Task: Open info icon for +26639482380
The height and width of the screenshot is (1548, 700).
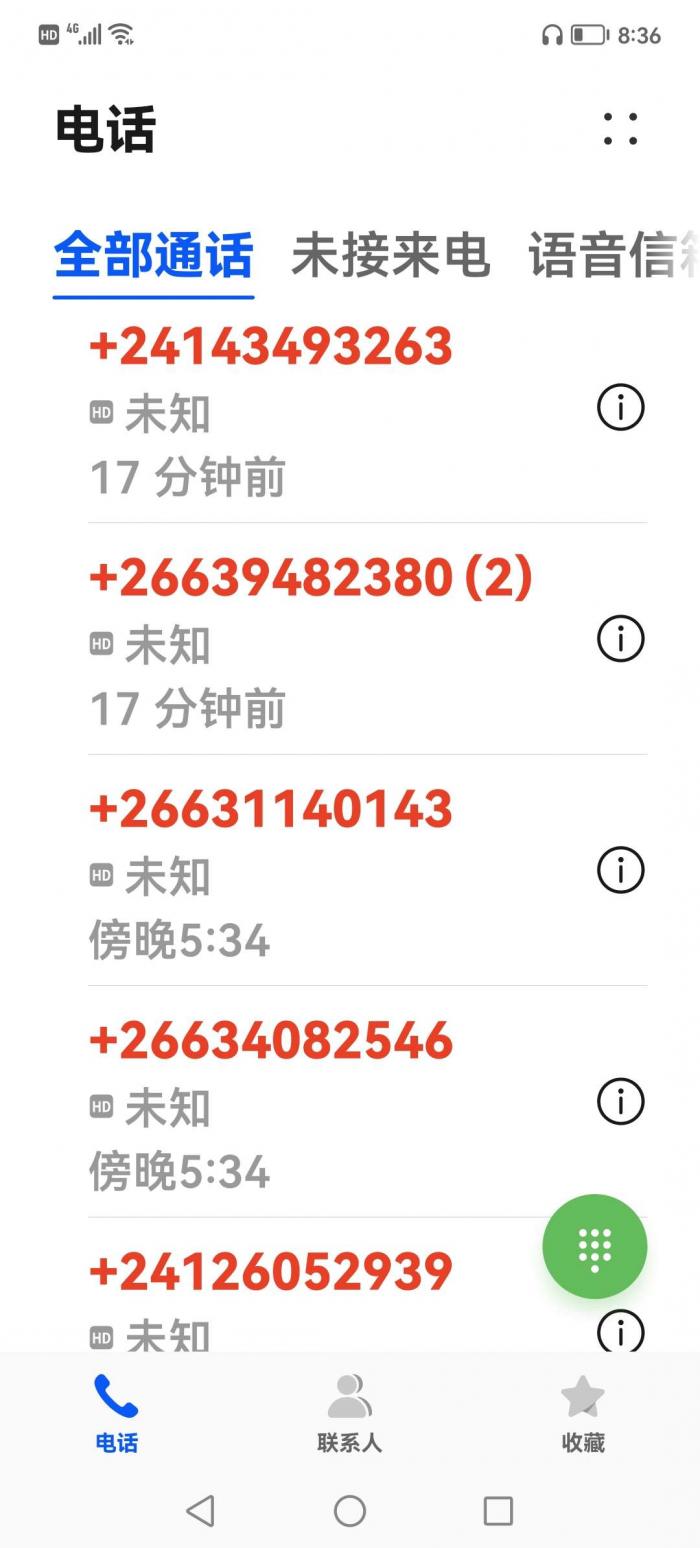Action: click(620, 638)
